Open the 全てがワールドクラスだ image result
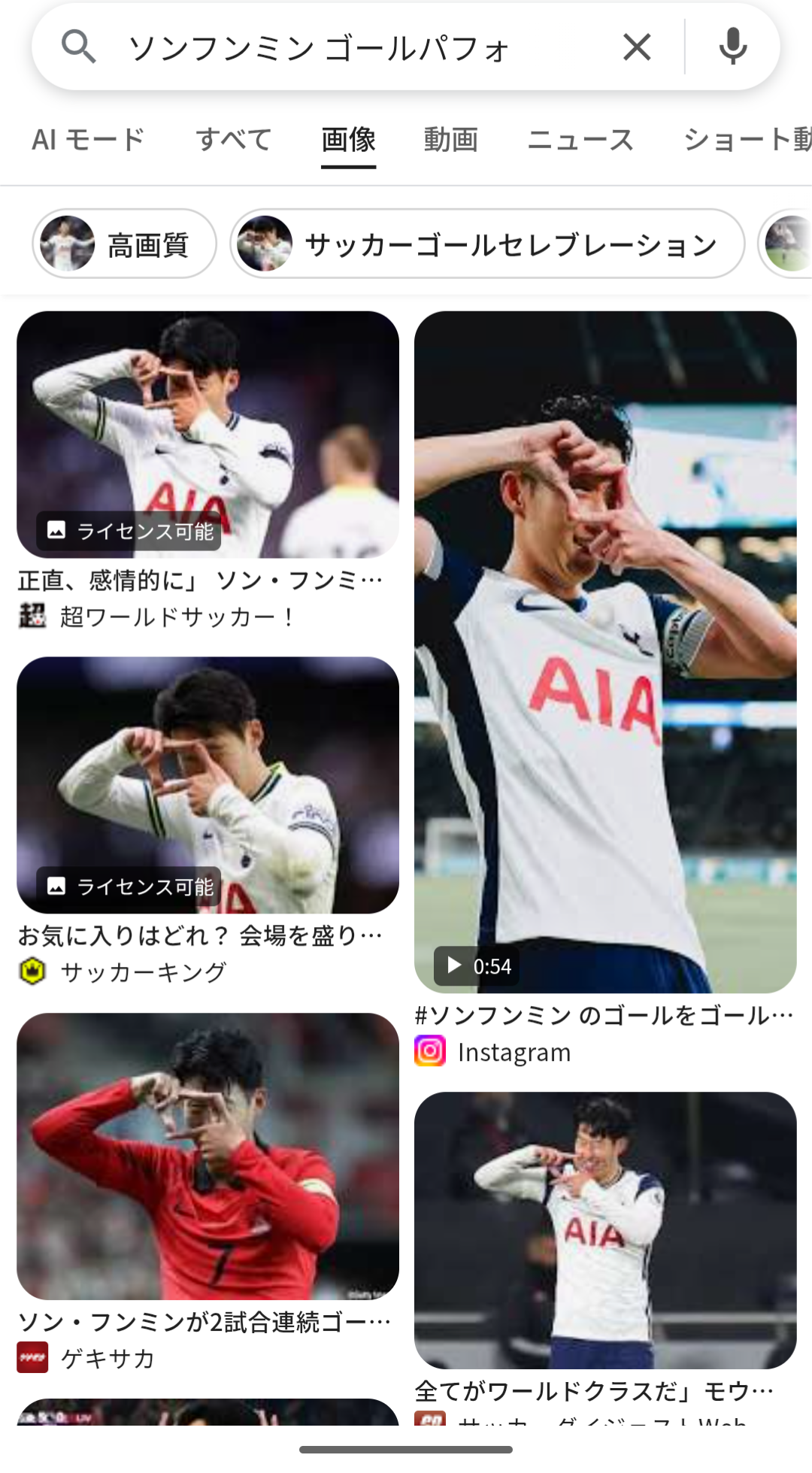The width and height of the screenshot is (812, 1473). (604, 1230)
